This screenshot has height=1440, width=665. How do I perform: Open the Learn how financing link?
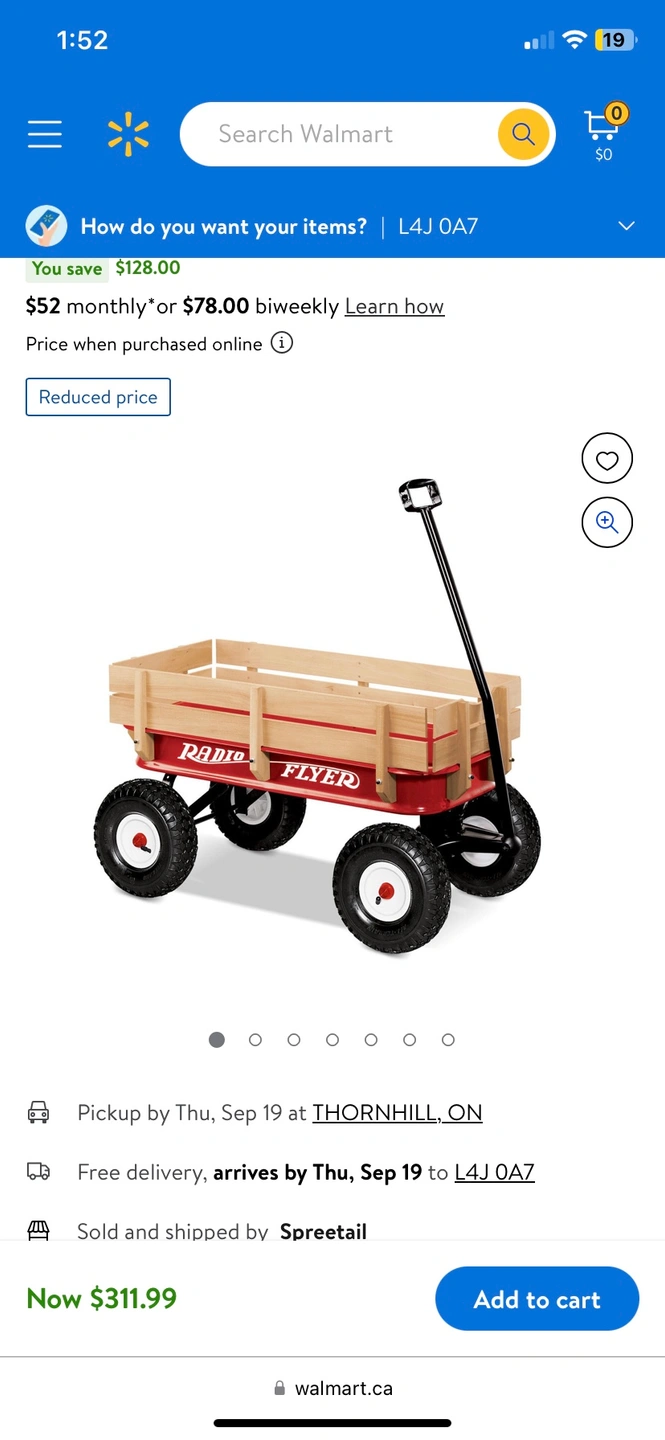point(394,306)
